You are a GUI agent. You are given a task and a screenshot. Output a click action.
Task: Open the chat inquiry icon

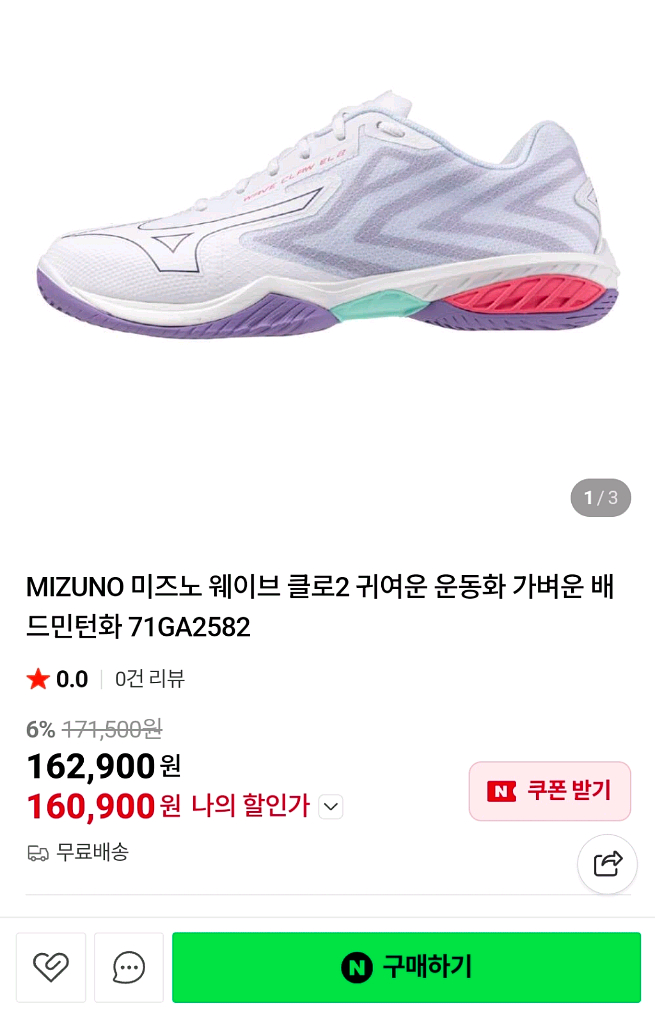pos(129,967)
